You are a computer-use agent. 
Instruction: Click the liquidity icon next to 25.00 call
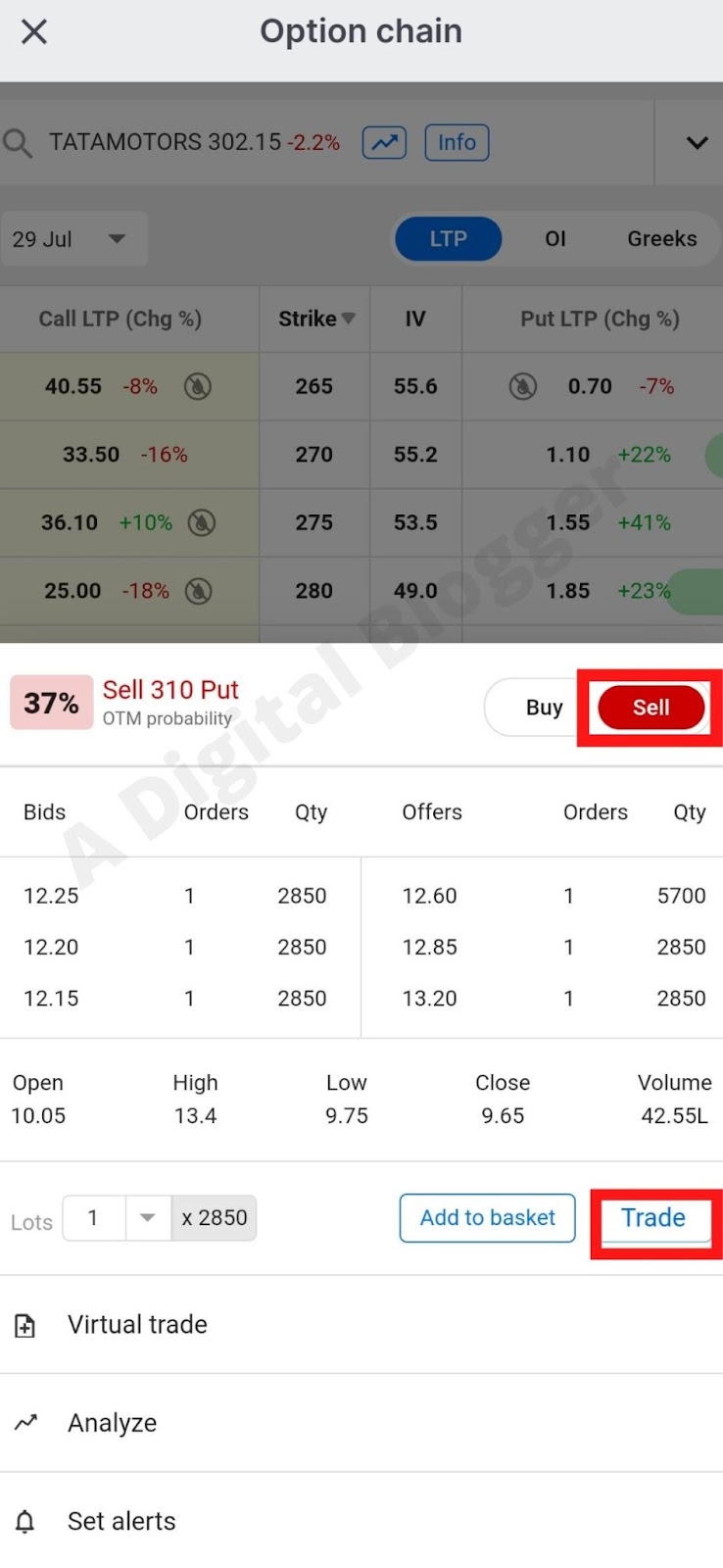[x=200, y=591]
